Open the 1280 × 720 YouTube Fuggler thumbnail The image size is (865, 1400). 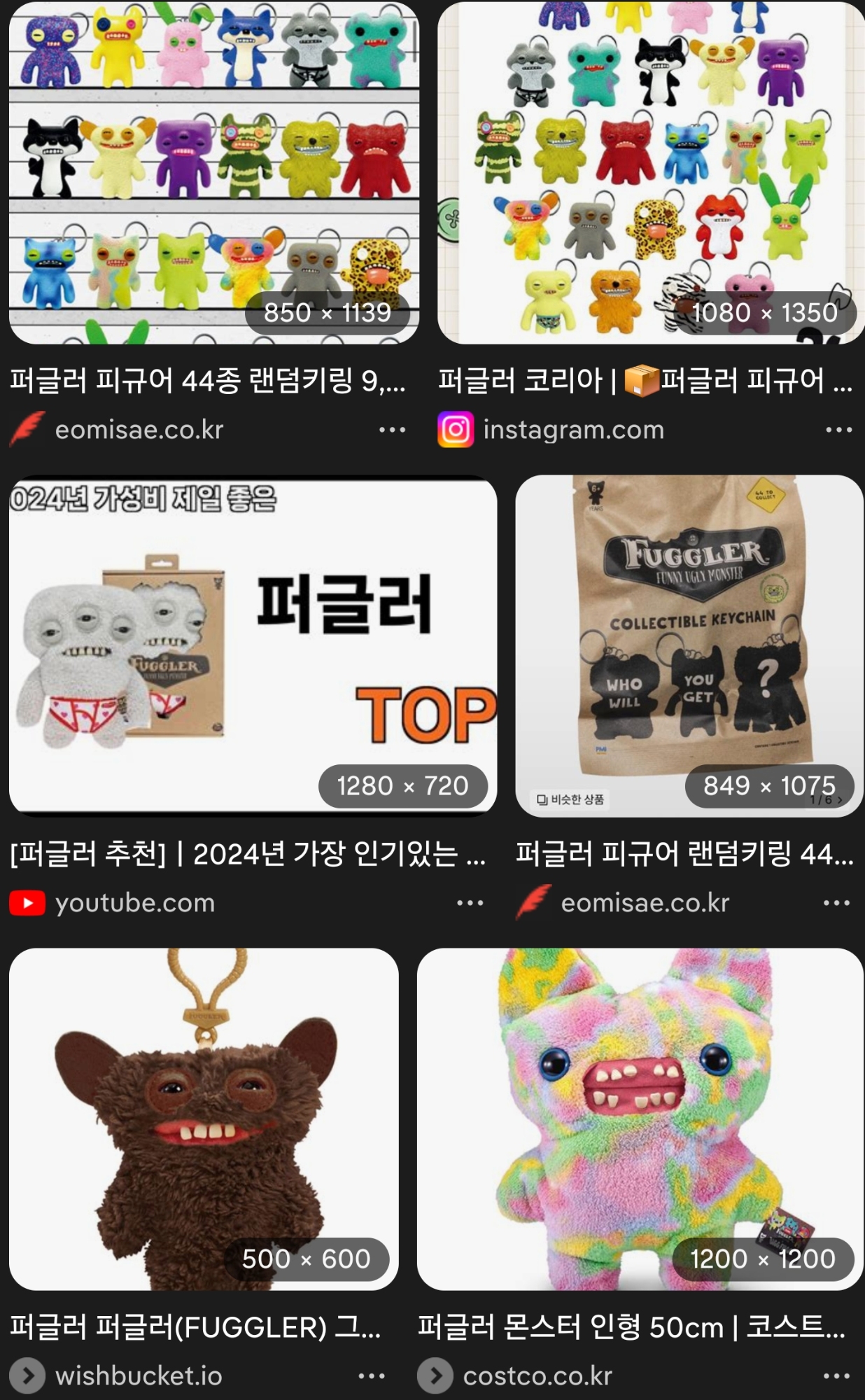[252, 644]
